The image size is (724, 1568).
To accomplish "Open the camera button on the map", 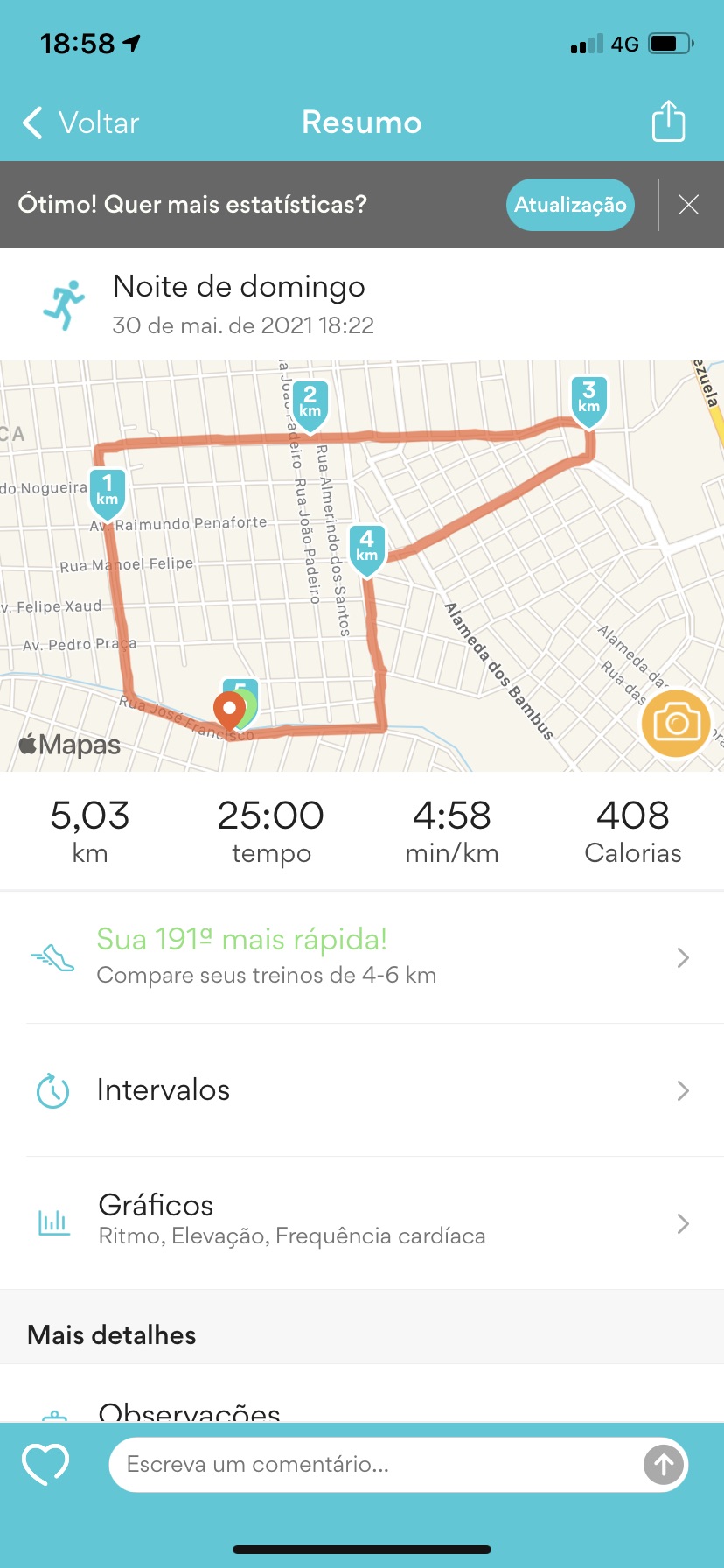I will click(x=676, y=723).
